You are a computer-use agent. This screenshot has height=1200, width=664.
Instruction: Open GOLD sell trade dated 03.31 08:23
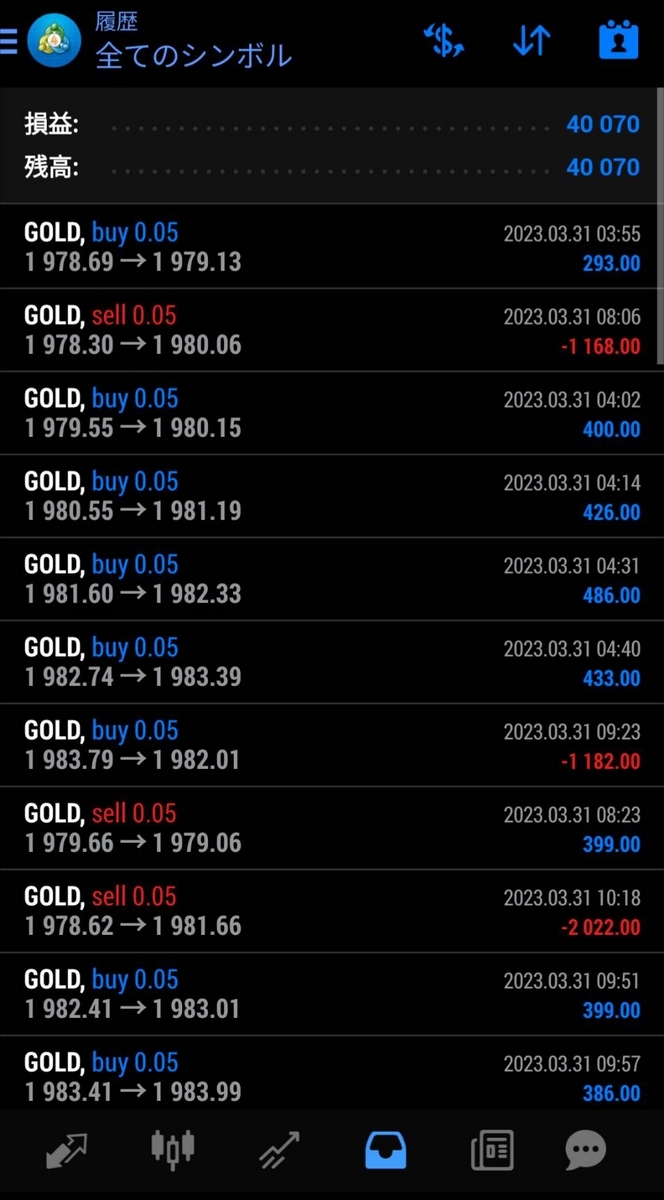[x=332, y=828]
